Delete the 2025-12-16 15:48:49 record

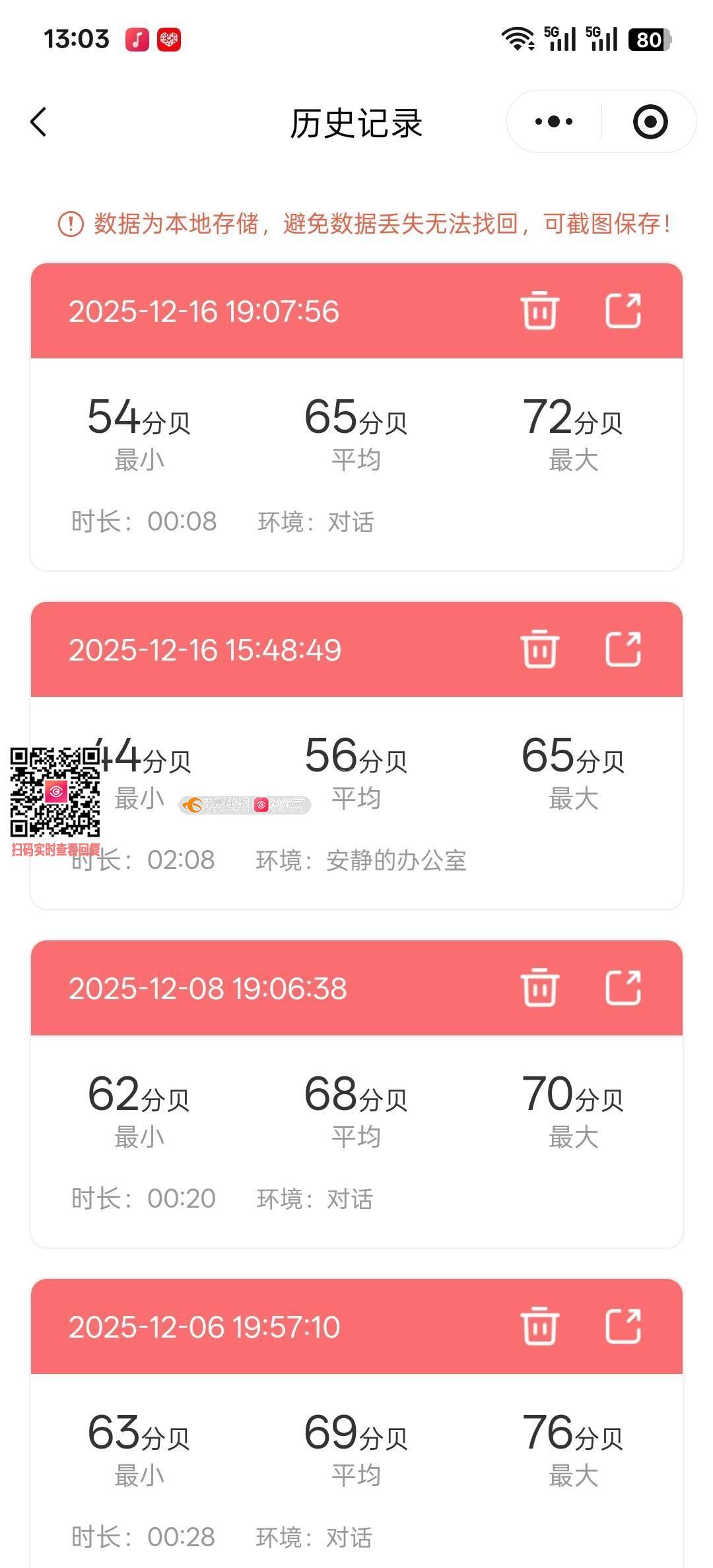[539, 649]
